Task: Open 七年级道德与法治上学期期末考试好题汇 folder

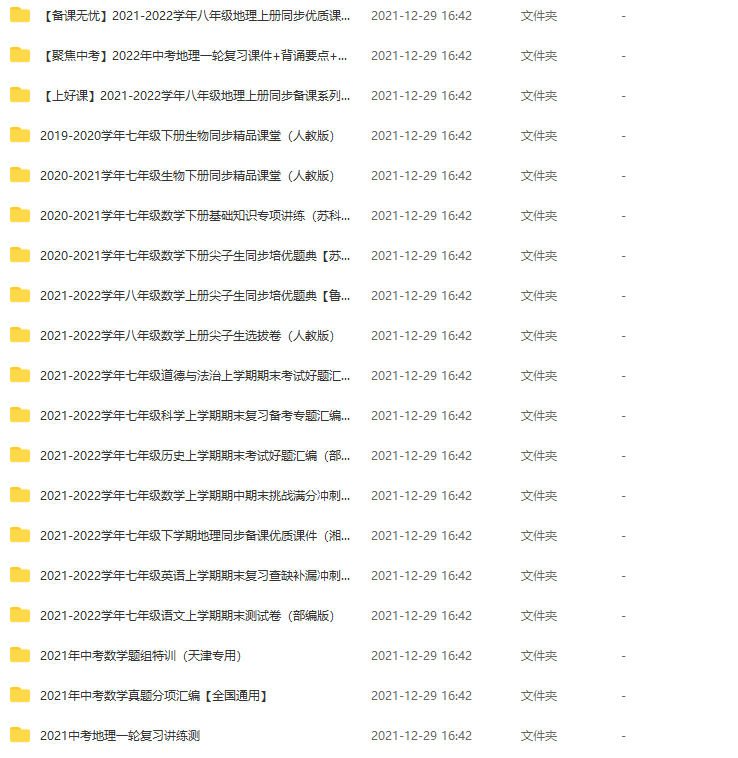Action: click(195, 376)
